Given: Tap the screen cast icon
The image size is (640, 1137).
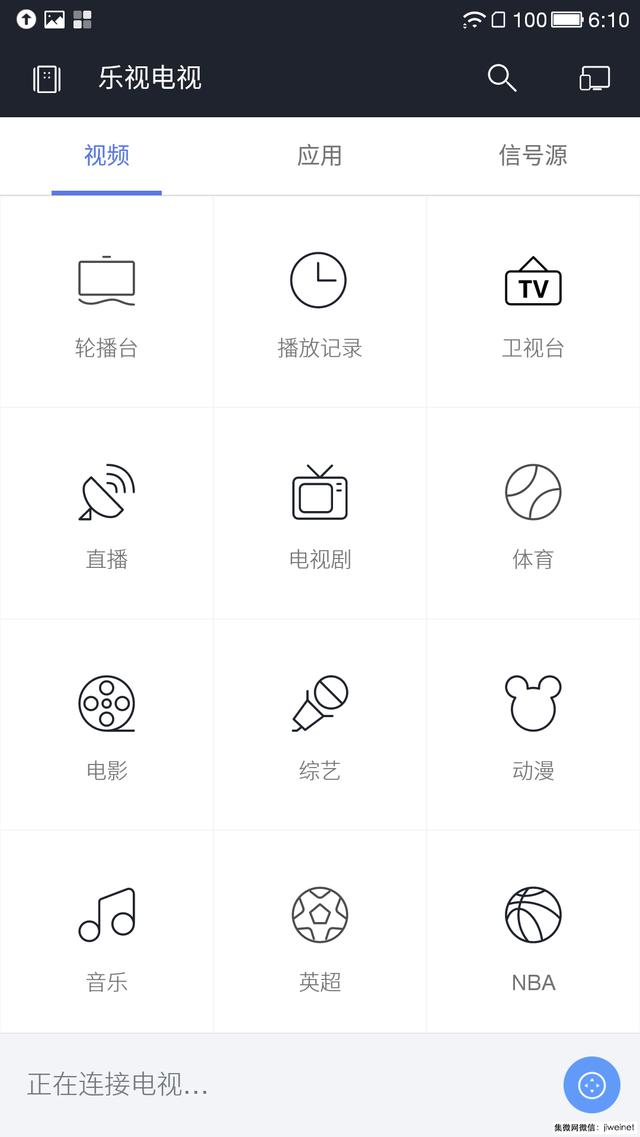Looking at the screenshot, I should 595,78.
